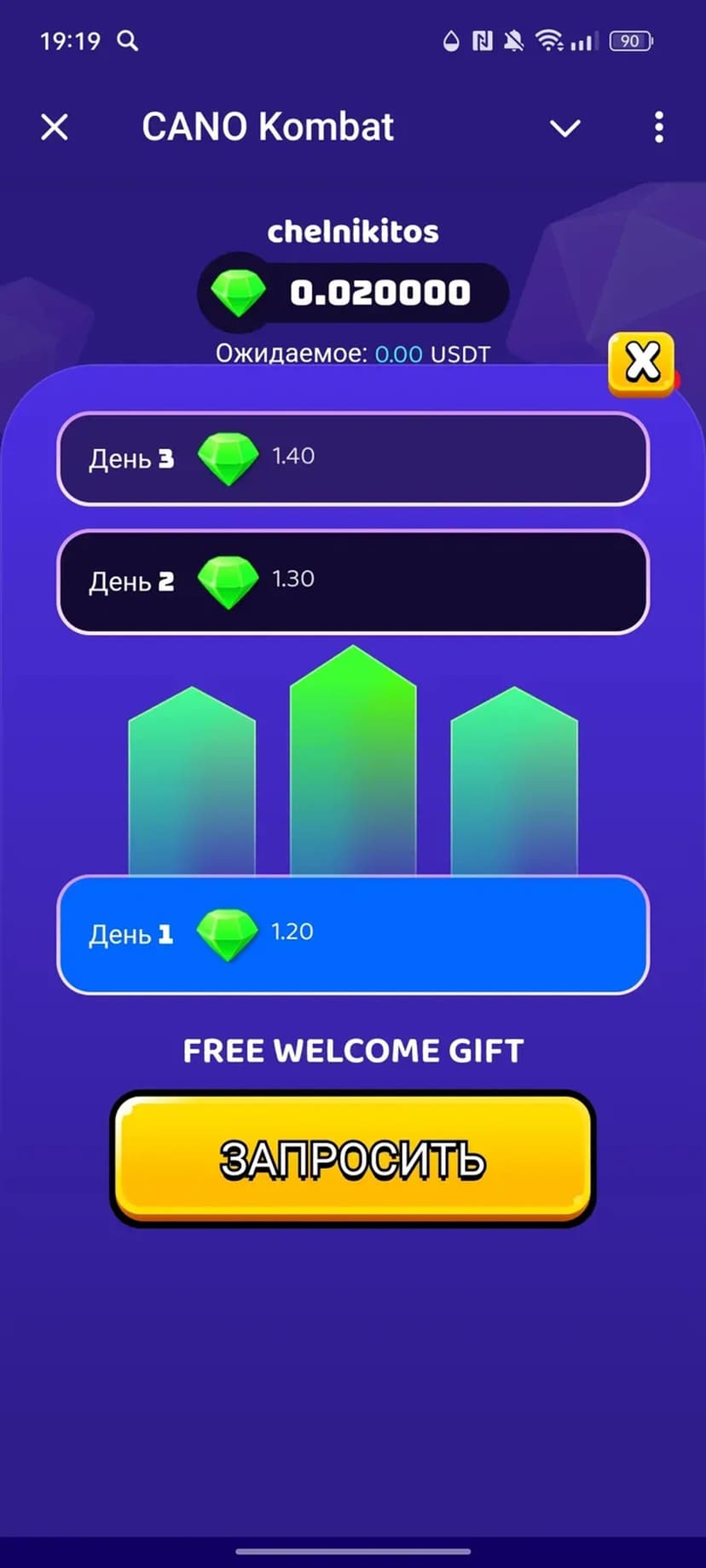This screenshot has width=706, height=1568.
Task: Select the День 1 reward row
Action: [353, 934]
